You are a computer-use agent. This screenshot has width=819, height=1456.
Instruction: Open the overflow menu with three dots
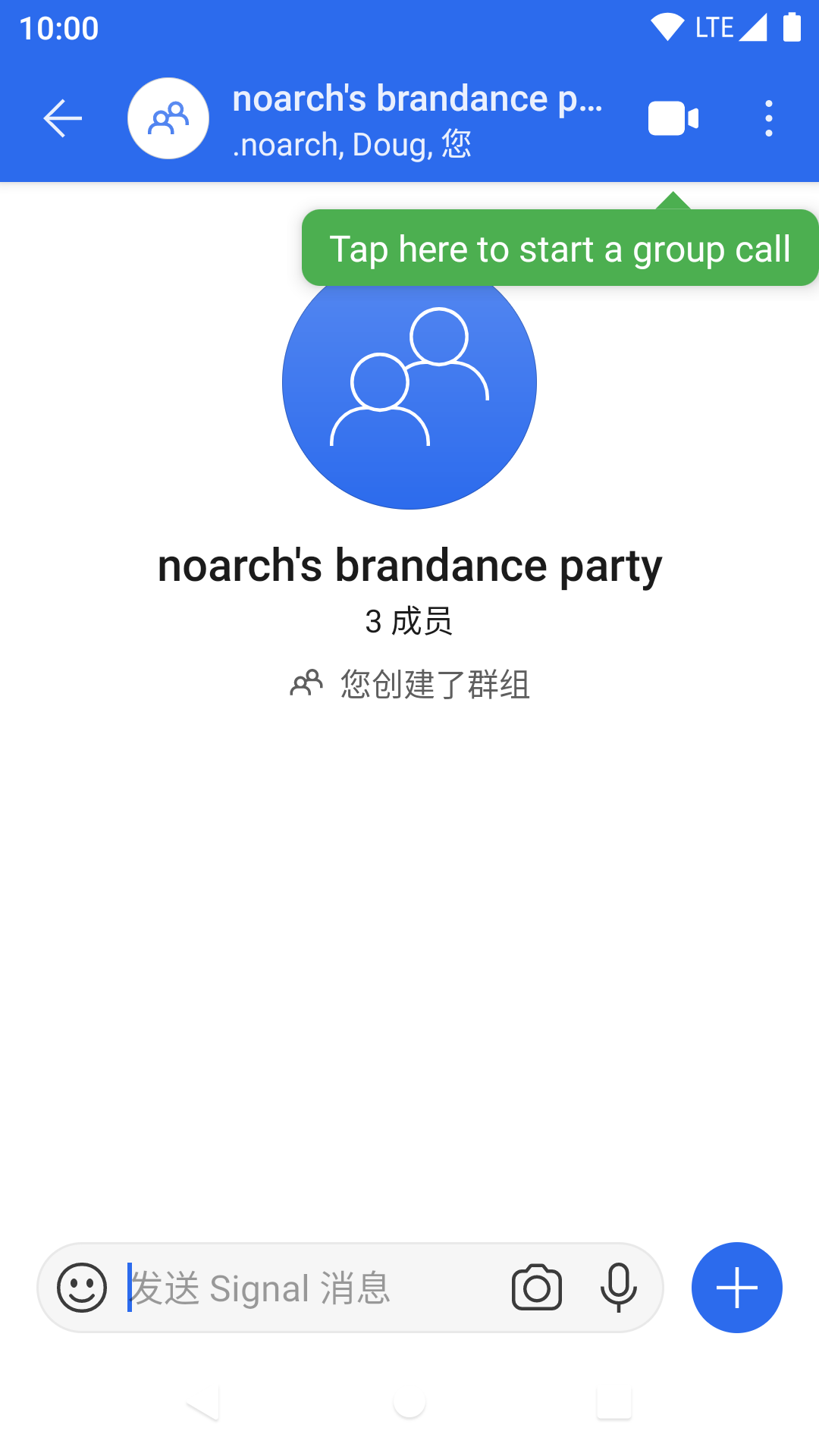769,118
